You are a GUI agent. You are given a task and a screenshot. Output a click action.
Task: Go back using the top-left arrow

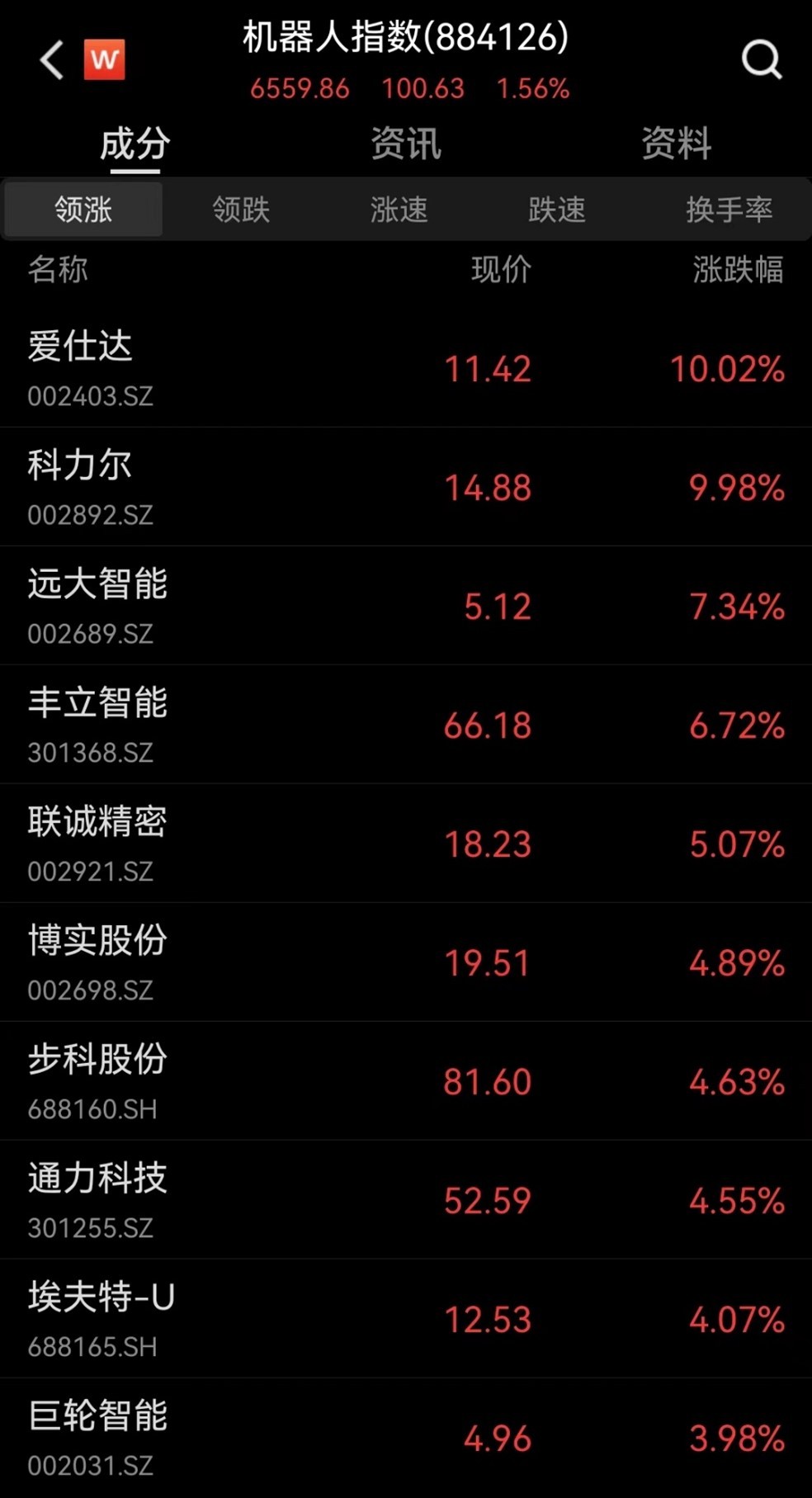[x=52, y=60]
